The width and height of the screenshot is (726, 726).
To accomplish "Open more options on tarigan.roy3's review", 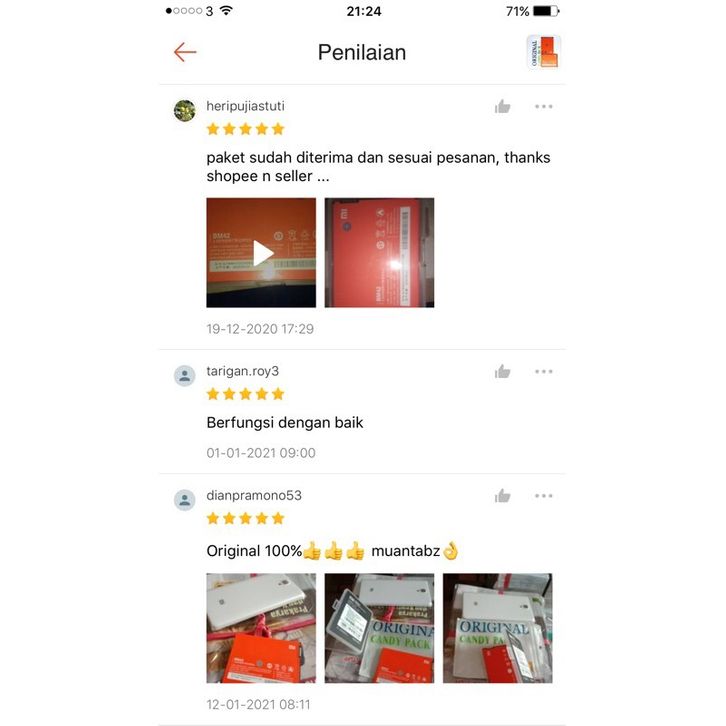I will tap(543, 371).
